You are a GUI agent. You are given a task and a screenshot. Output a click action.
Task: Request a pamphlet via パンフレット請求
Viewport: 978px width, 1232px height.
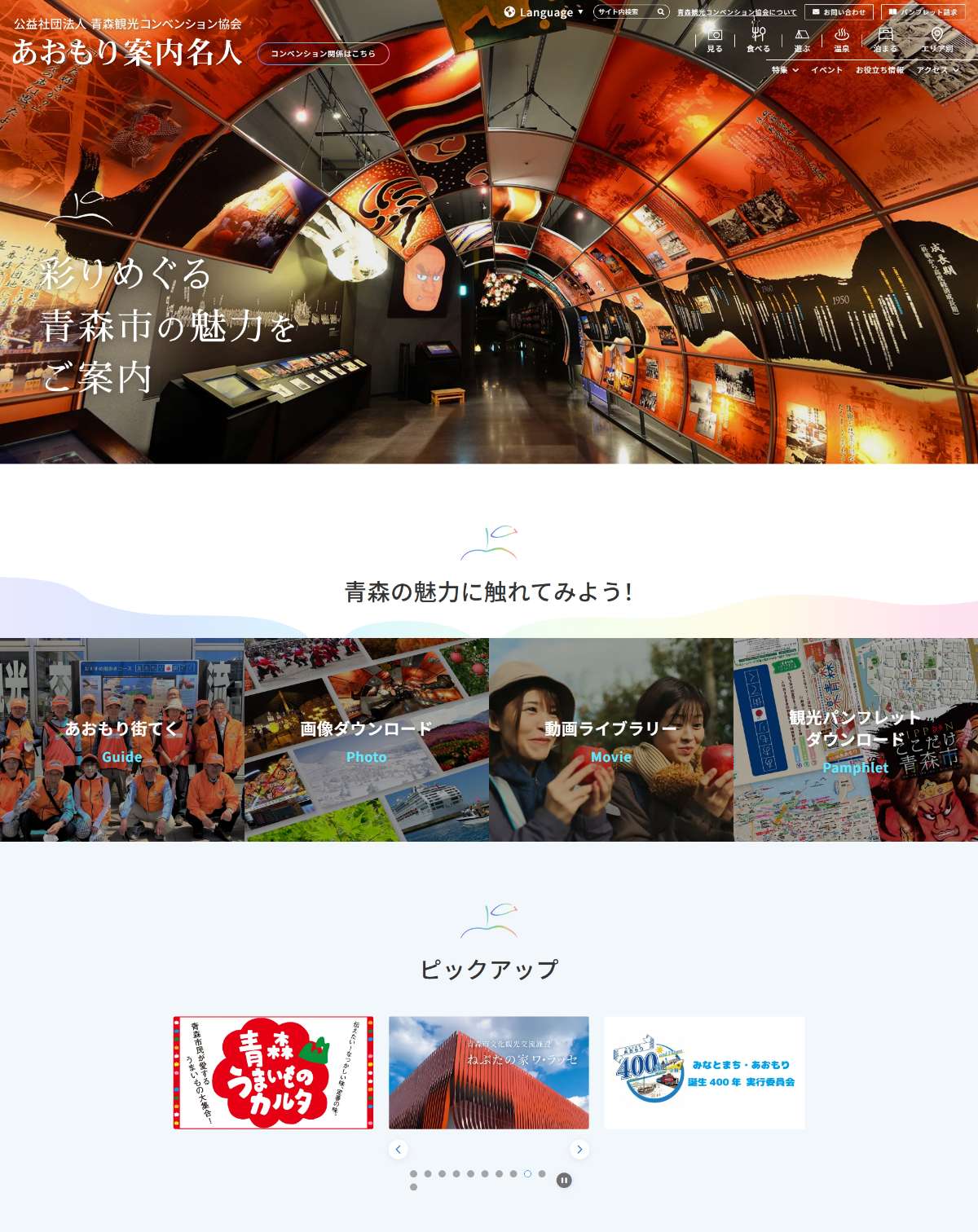(x=923, y=12)
